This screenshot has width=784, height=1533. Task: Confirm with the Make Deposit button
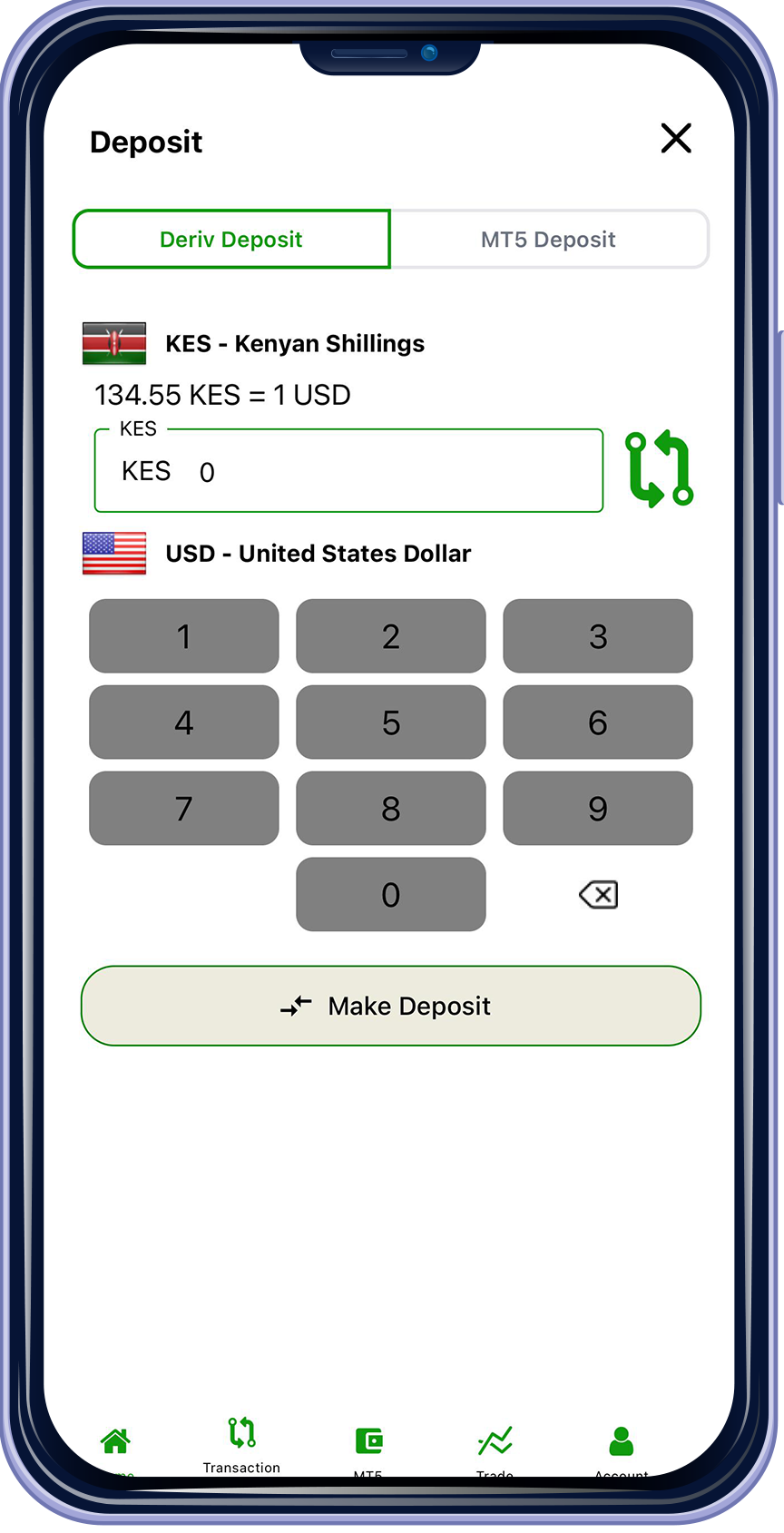tap(391, 1006)
